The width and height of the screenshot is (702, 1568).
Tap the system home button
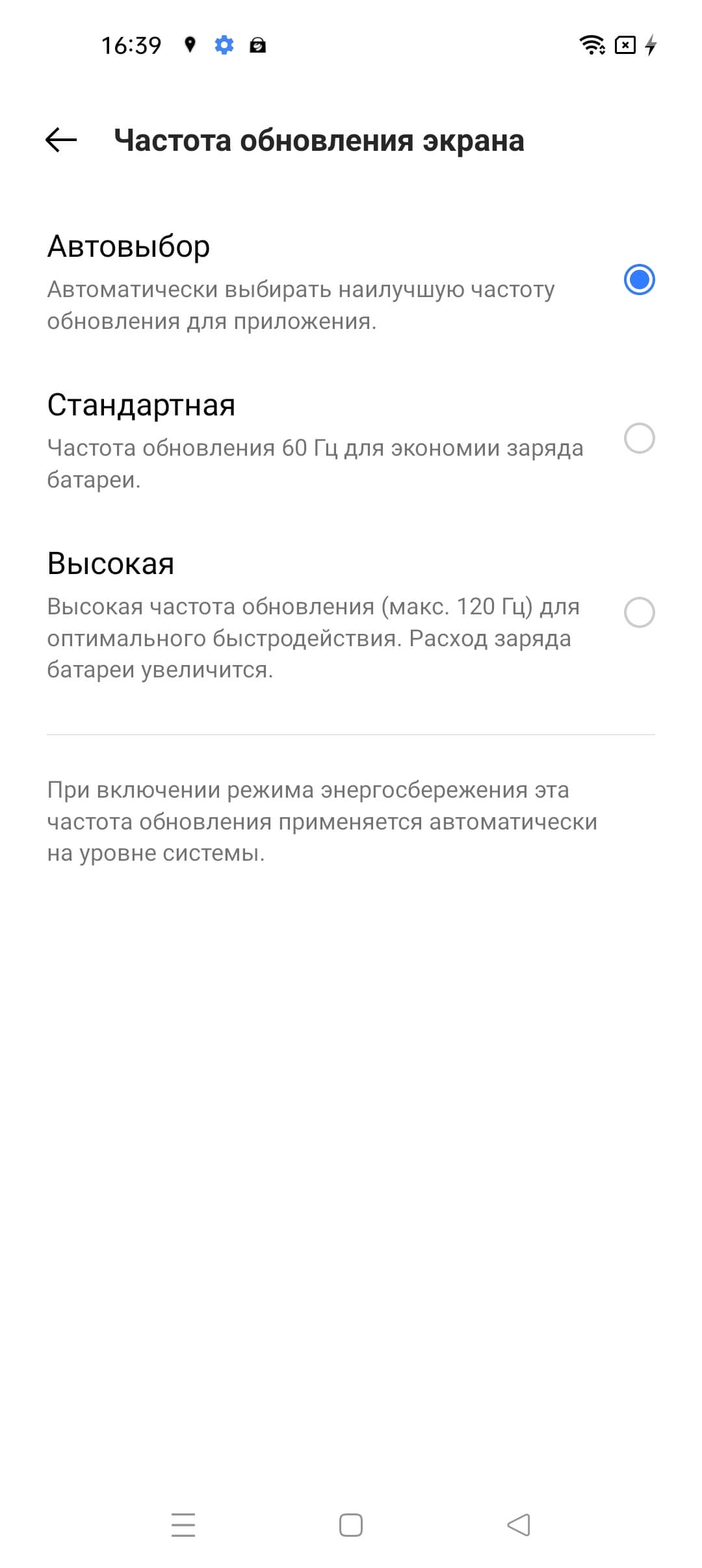pos(351,1525)
